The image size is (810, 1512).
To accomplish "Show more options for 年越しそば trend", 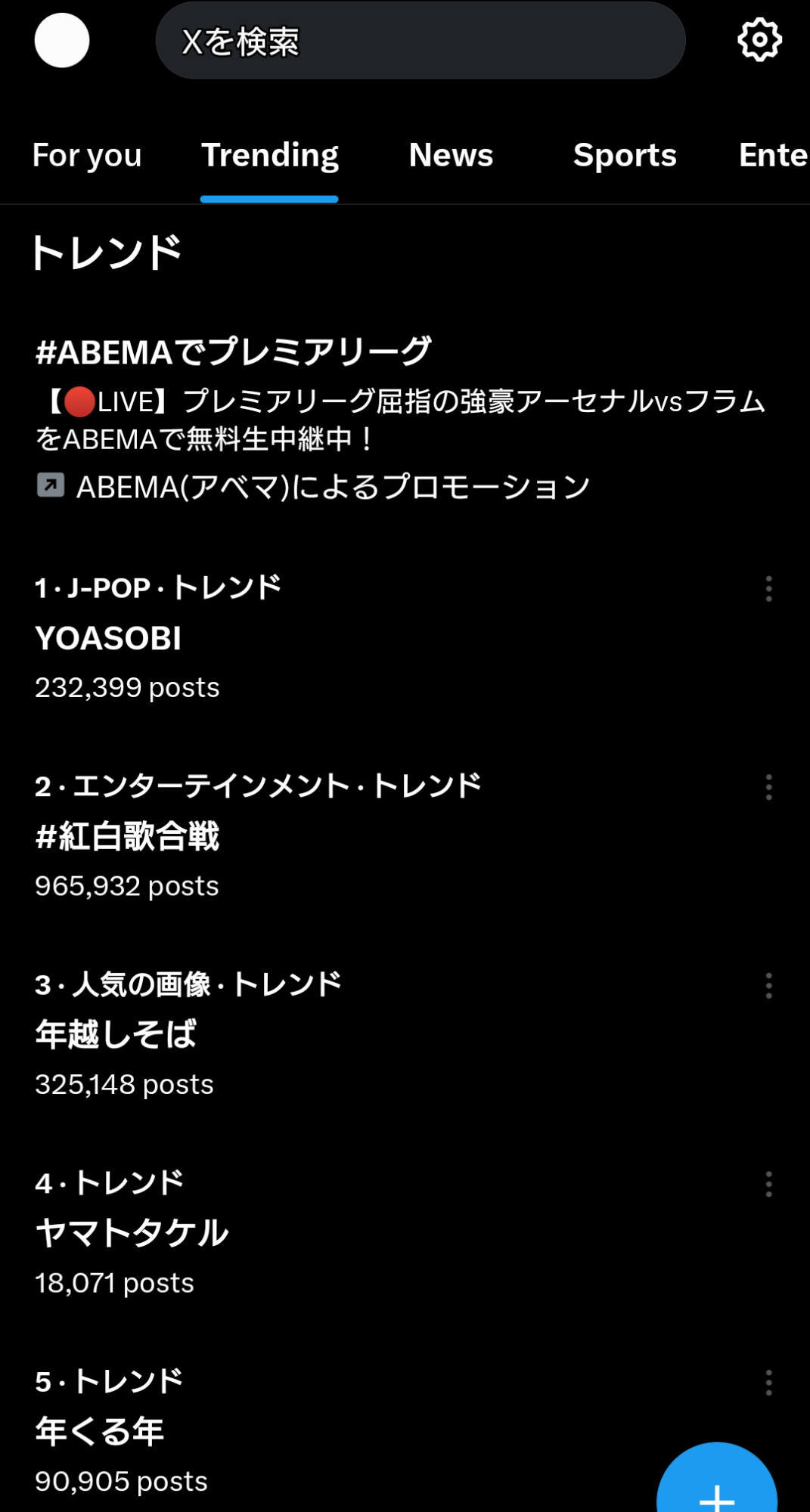I will 768,986.
